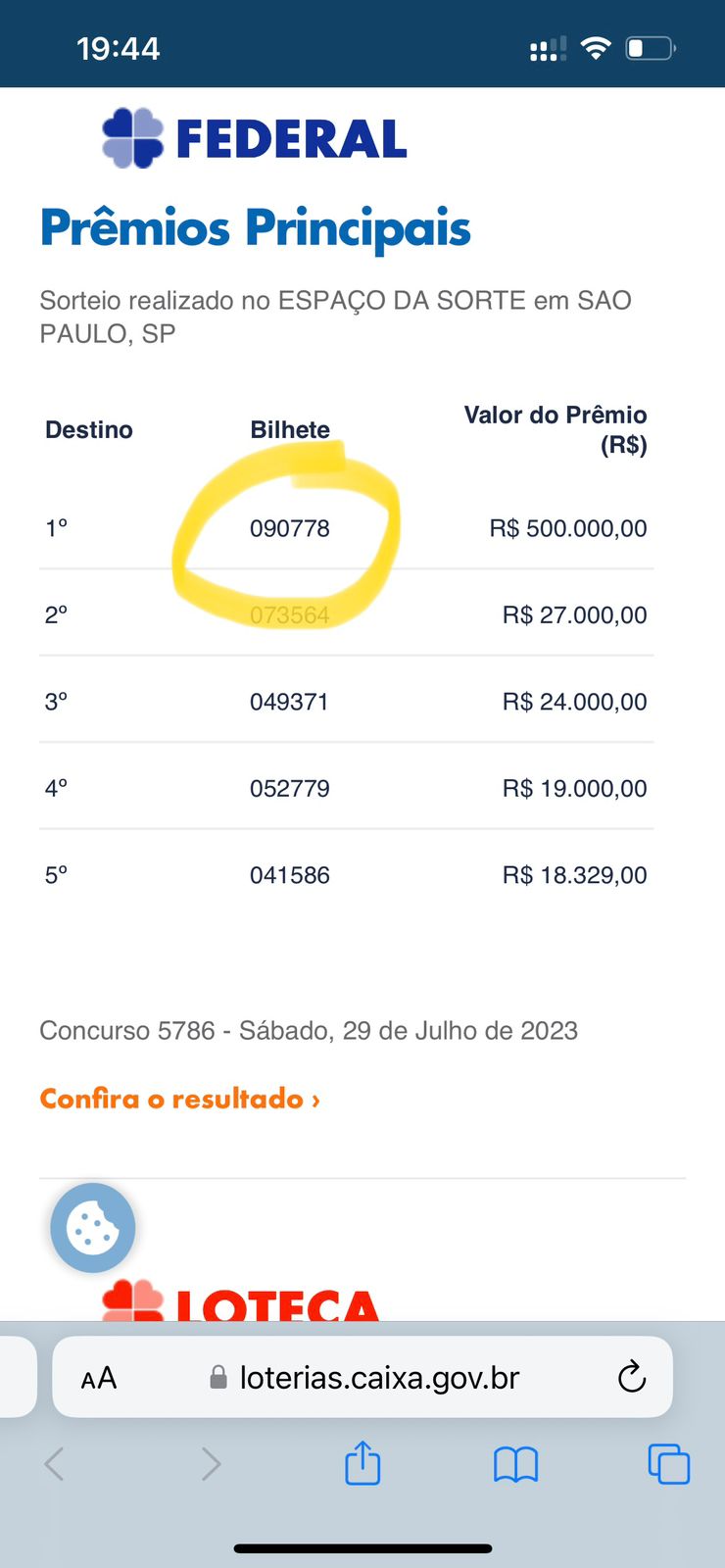Show all open tabs
The width and height of the screenshot is (725, 1568).
tap(669, 1464)
